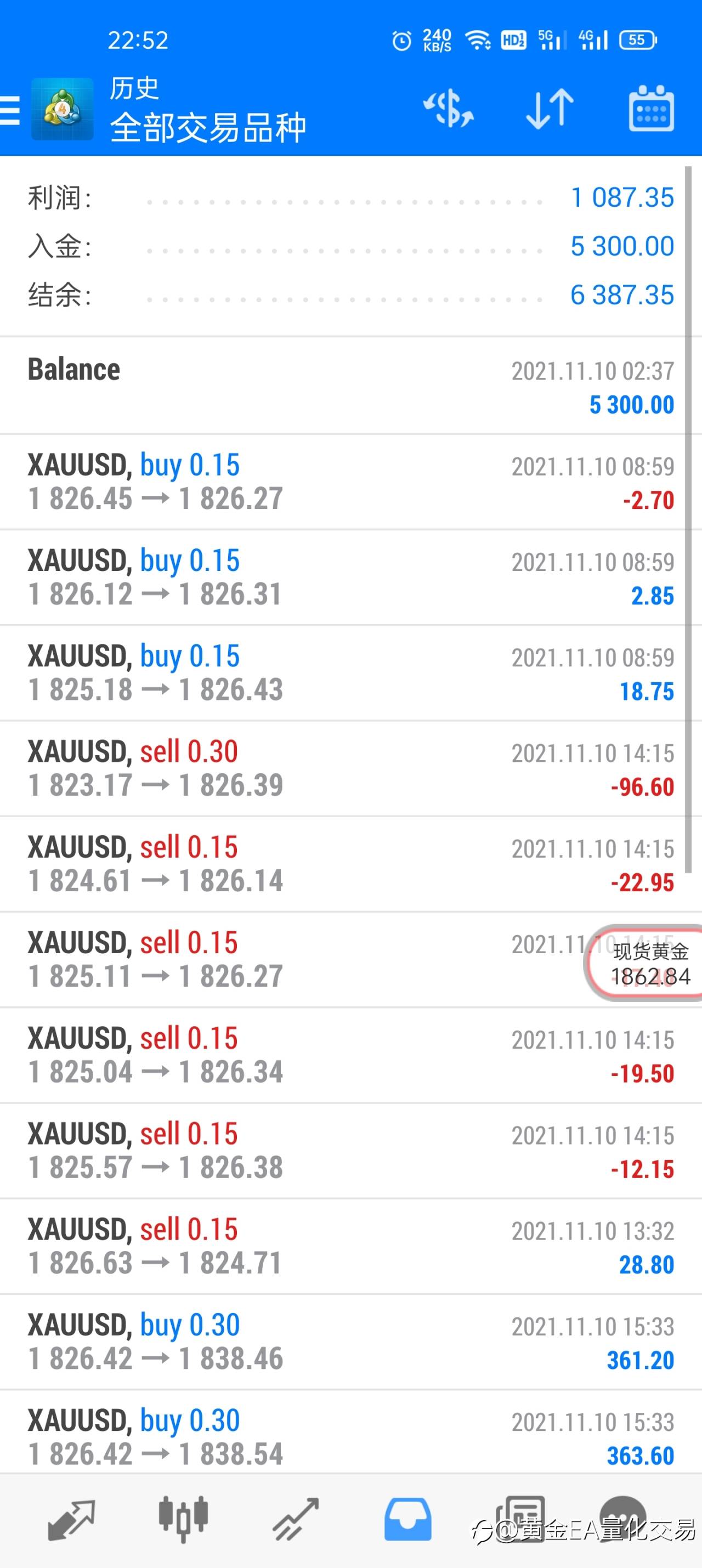Select the History inbox tab
This screenshot has width=702, height=1568.
[407, 1520]
